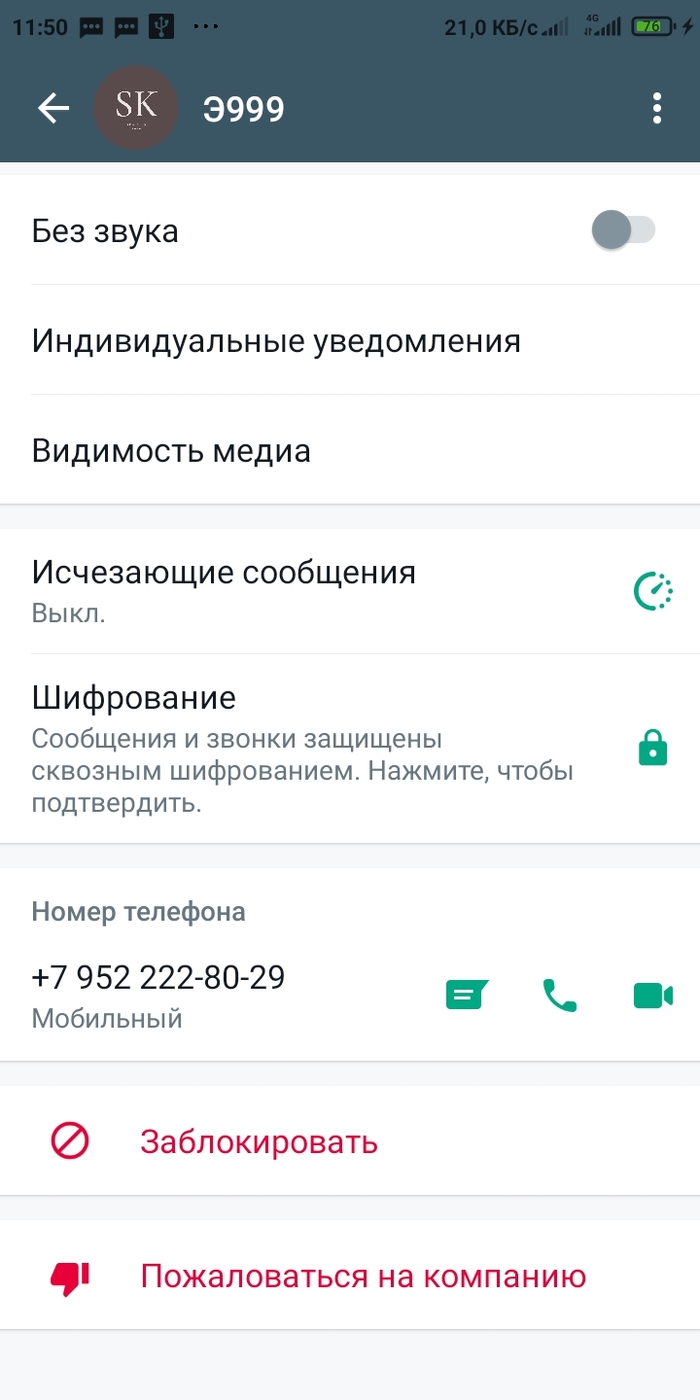
Task: Tap Пожаловаться на компанию
Action: (362, 1276)
